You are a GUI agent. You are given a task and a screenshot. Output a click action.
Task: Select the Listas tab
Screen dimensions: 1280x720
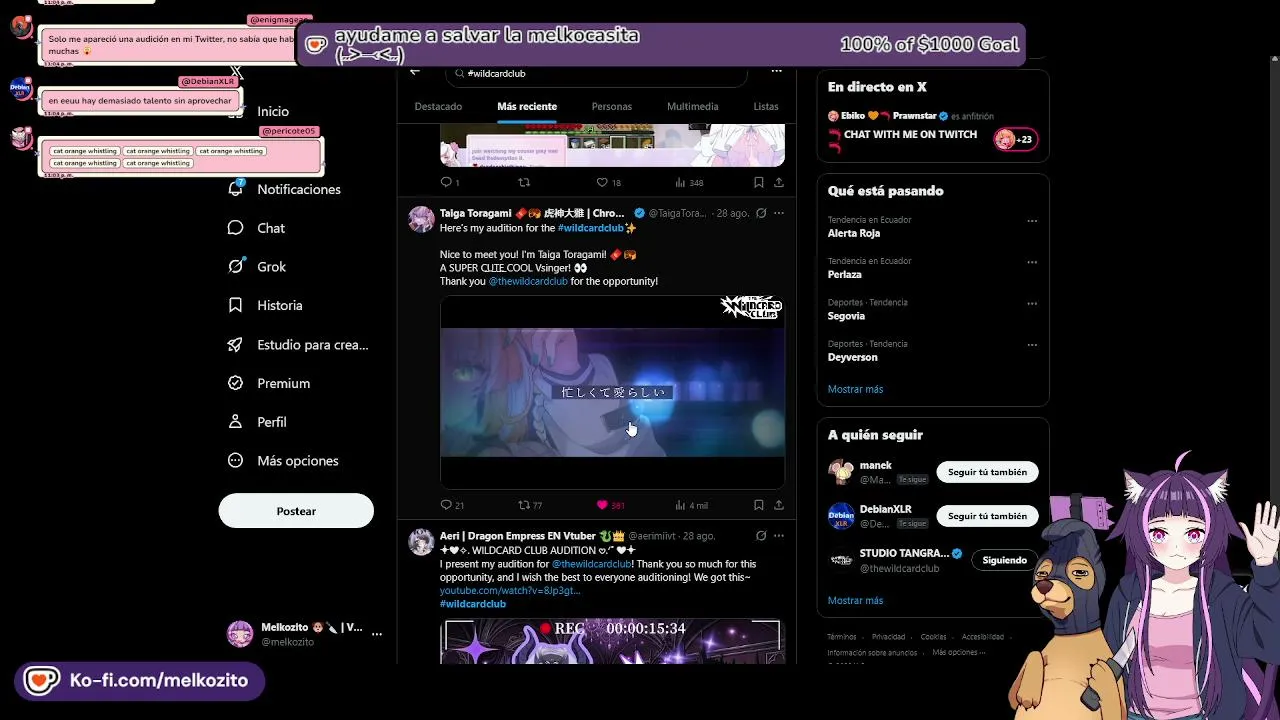(766, 106)
